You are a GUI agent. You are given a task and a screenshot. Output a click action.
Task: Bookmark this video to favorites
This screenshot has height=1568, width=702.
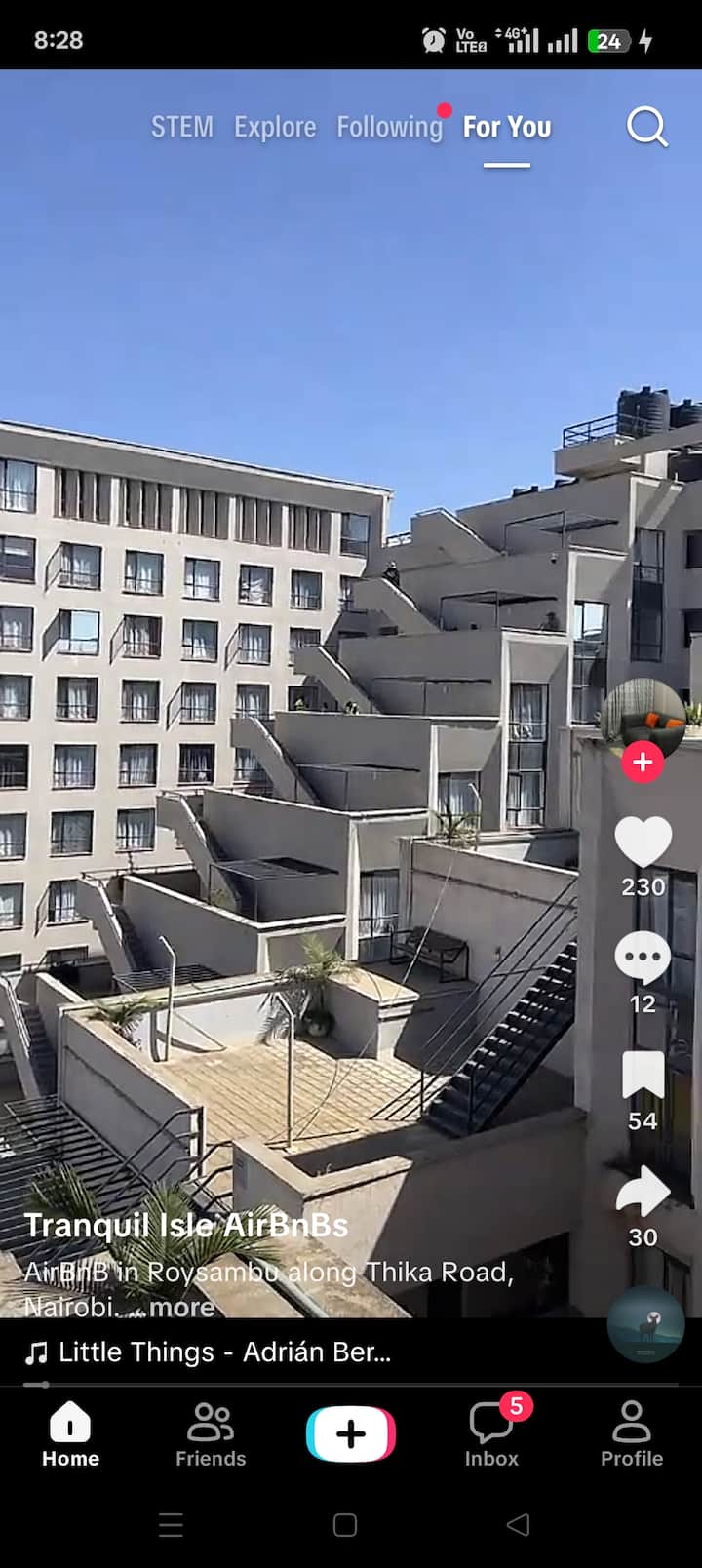643,1077
